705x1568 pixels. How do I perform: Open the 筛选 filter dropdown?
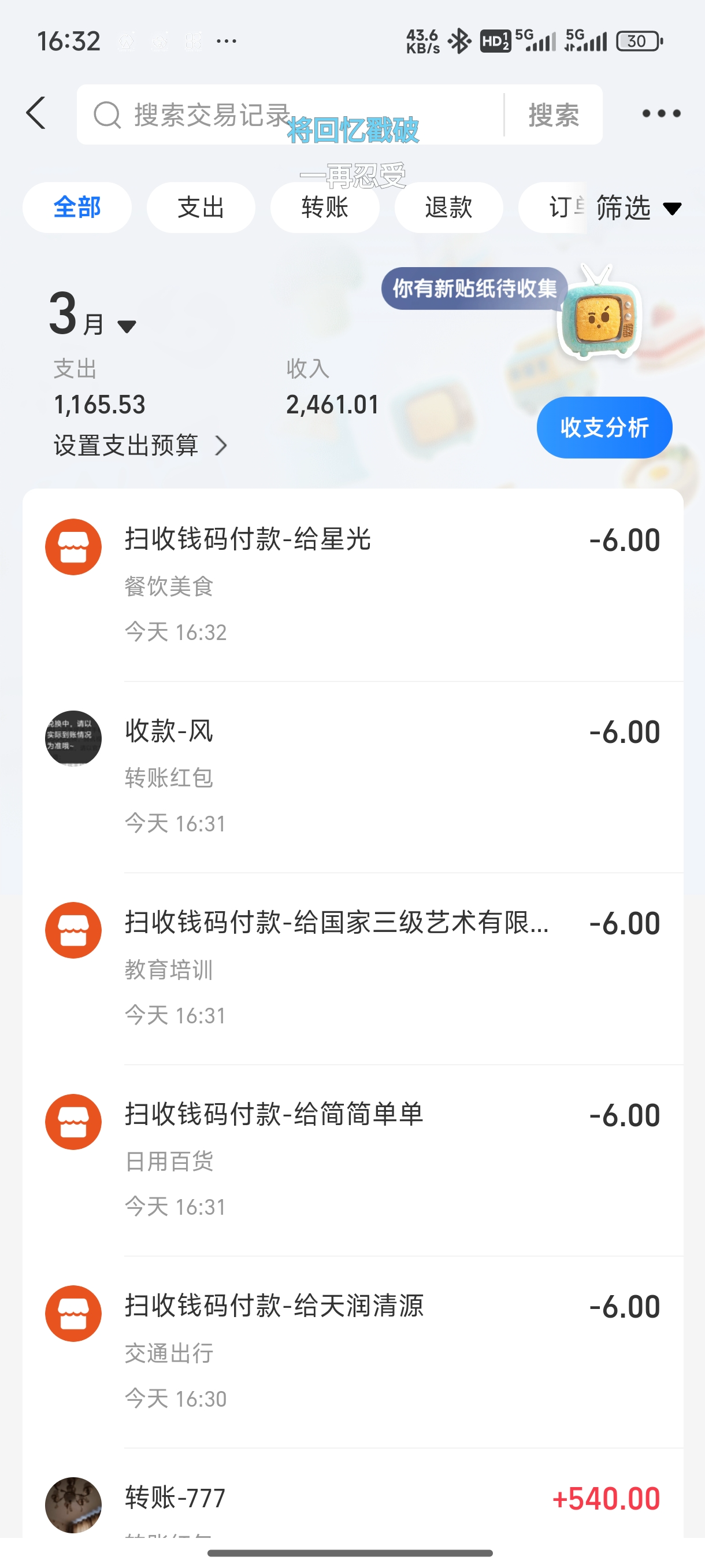point(637,208)
